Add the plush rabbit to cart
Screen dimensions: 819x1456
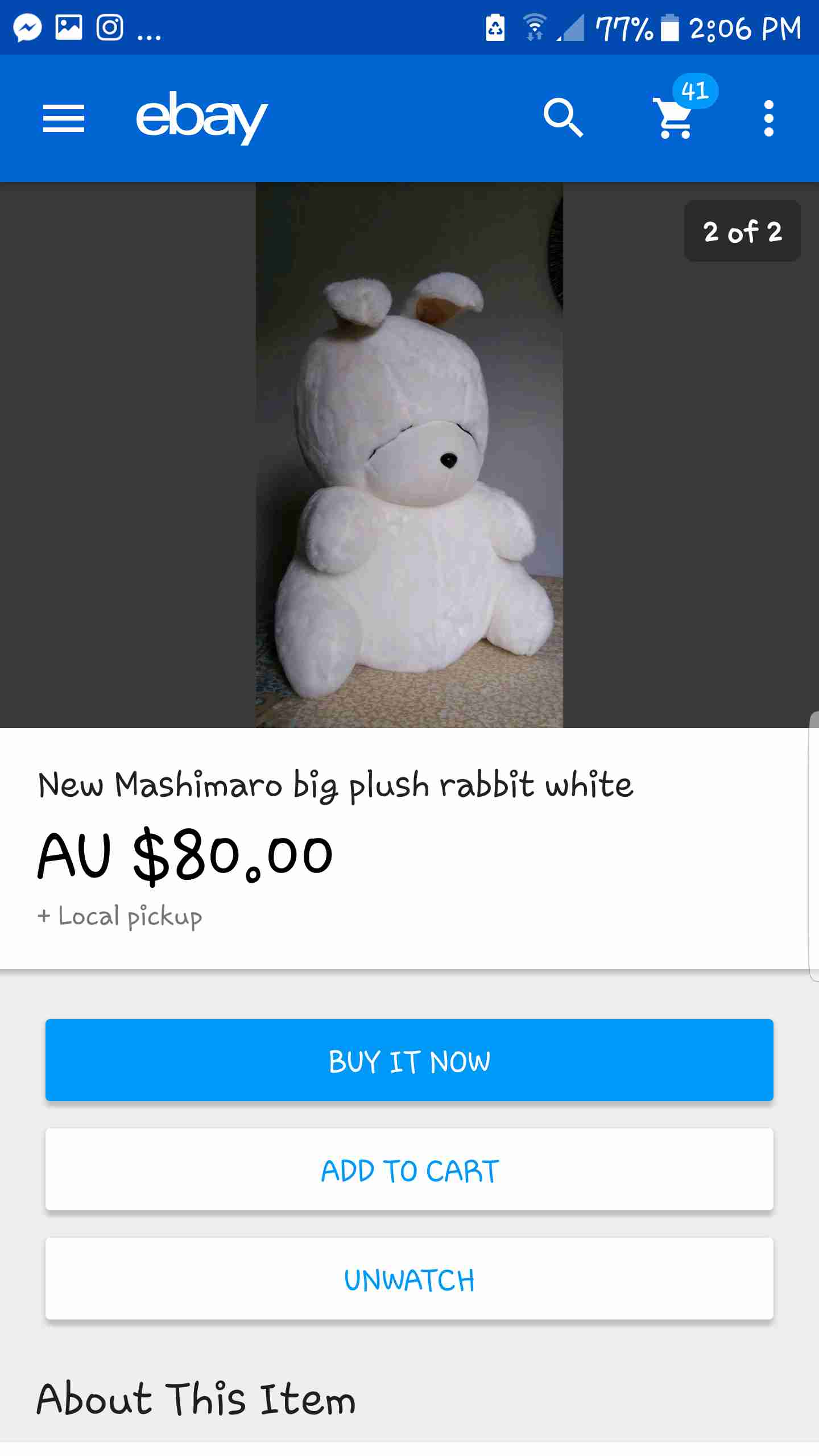coord(409,1170)
